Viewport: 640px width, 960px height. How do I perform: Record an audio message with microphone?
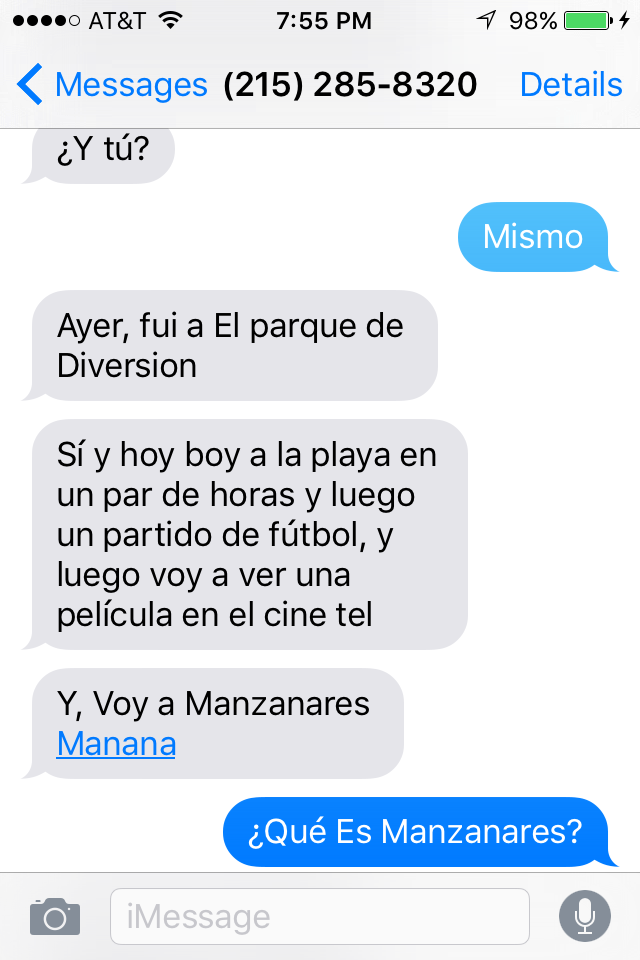[x=583, y=916]
